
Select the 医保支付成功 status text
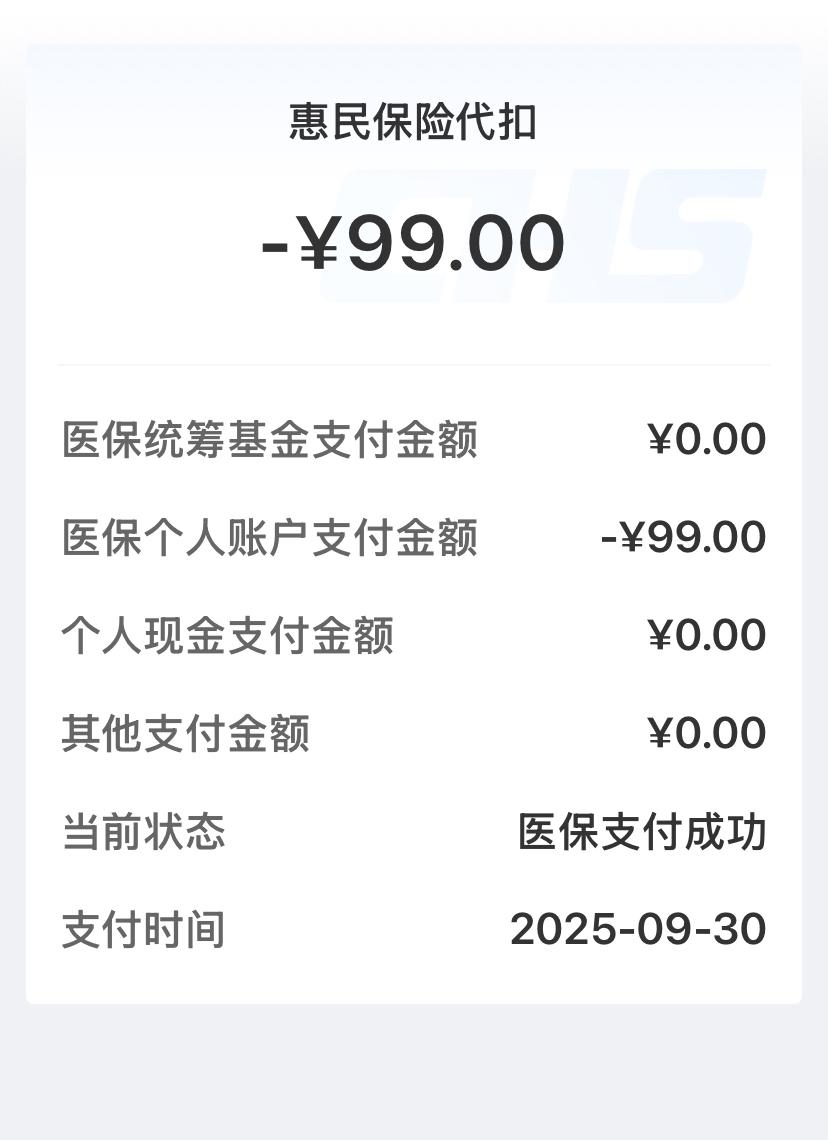click(x=640, y=830)
